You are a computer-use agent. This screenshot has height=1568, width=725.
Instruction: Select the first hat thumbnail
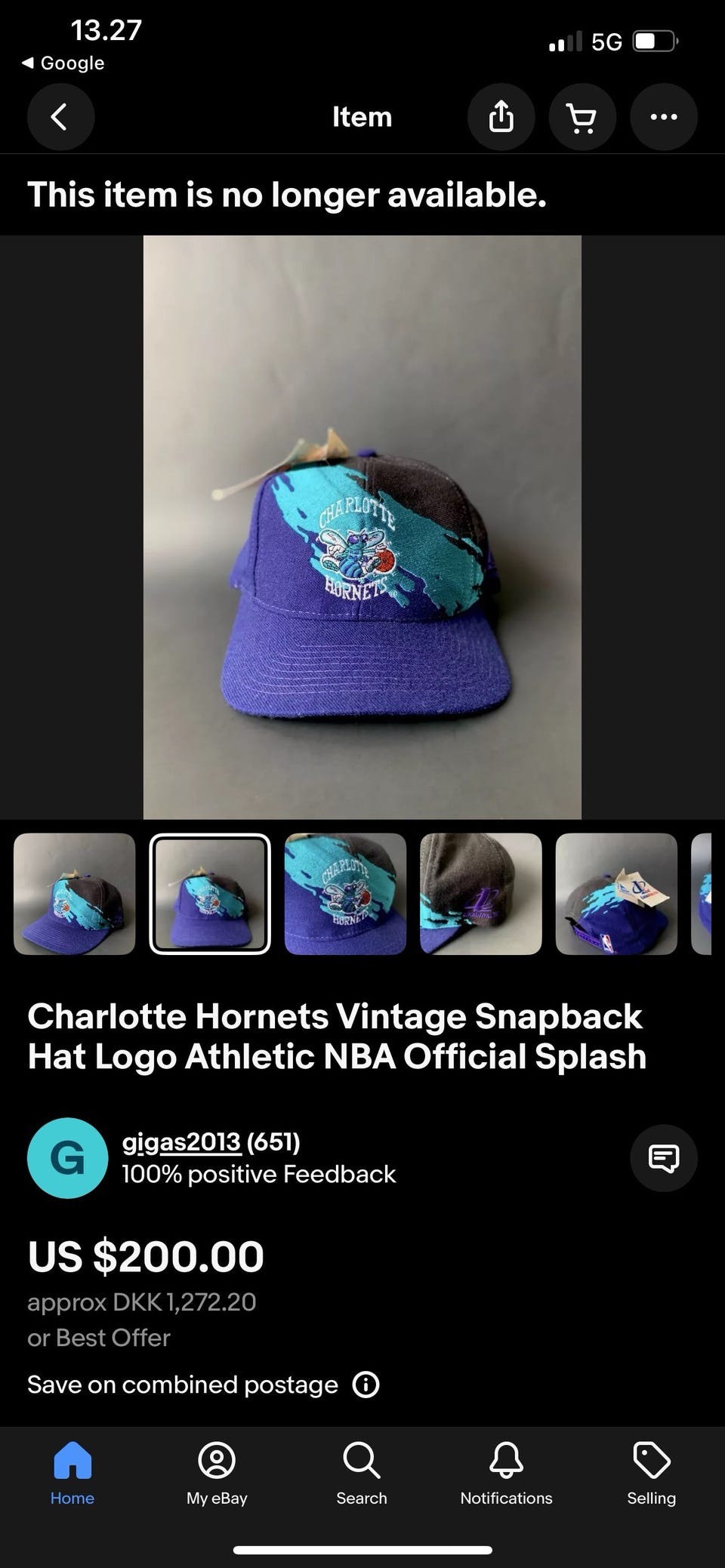[74, 894]
